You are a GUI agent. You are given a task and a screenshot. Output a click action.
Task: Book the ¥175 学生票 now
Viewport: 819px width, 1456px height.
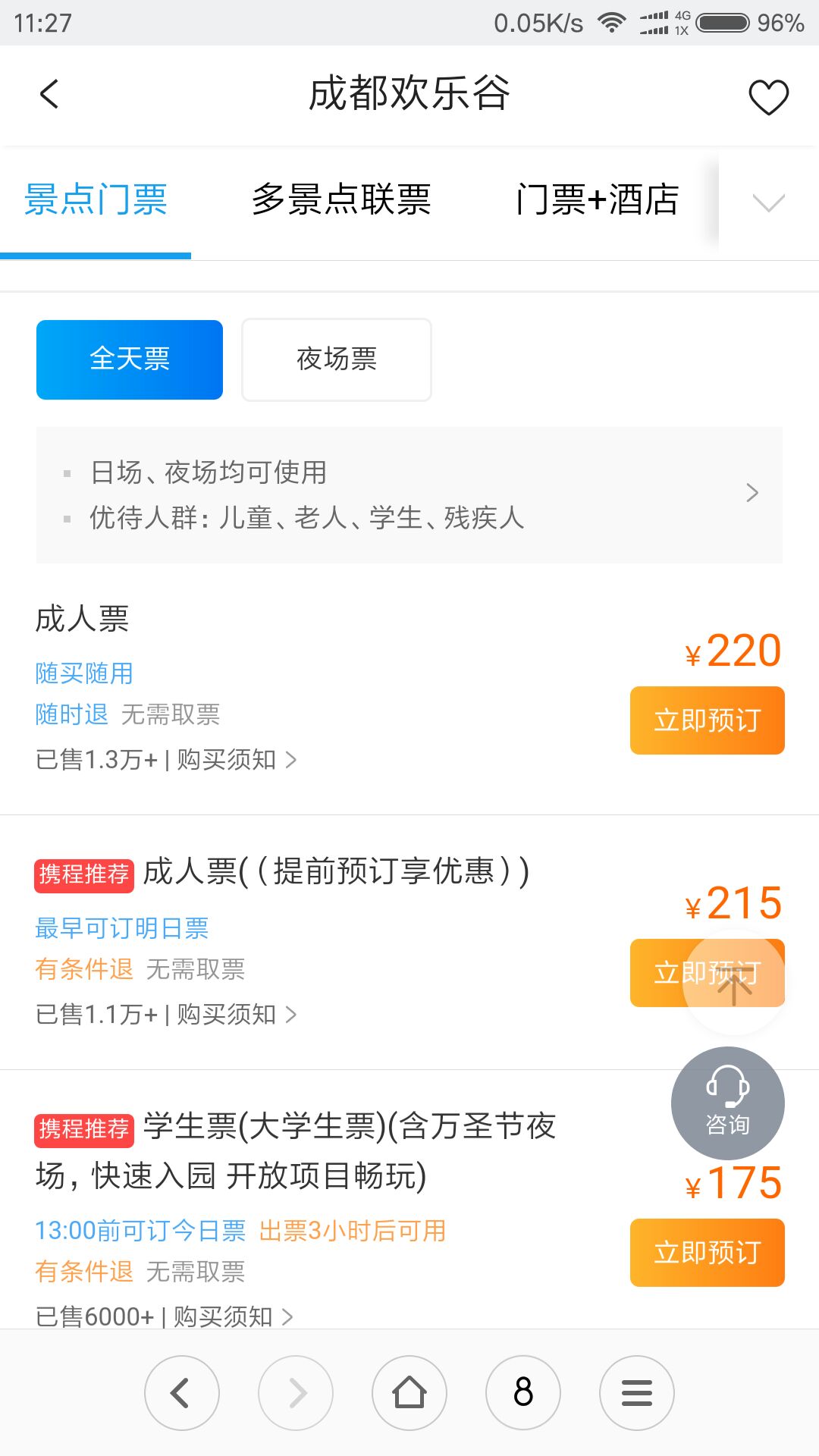[707, 1253]
